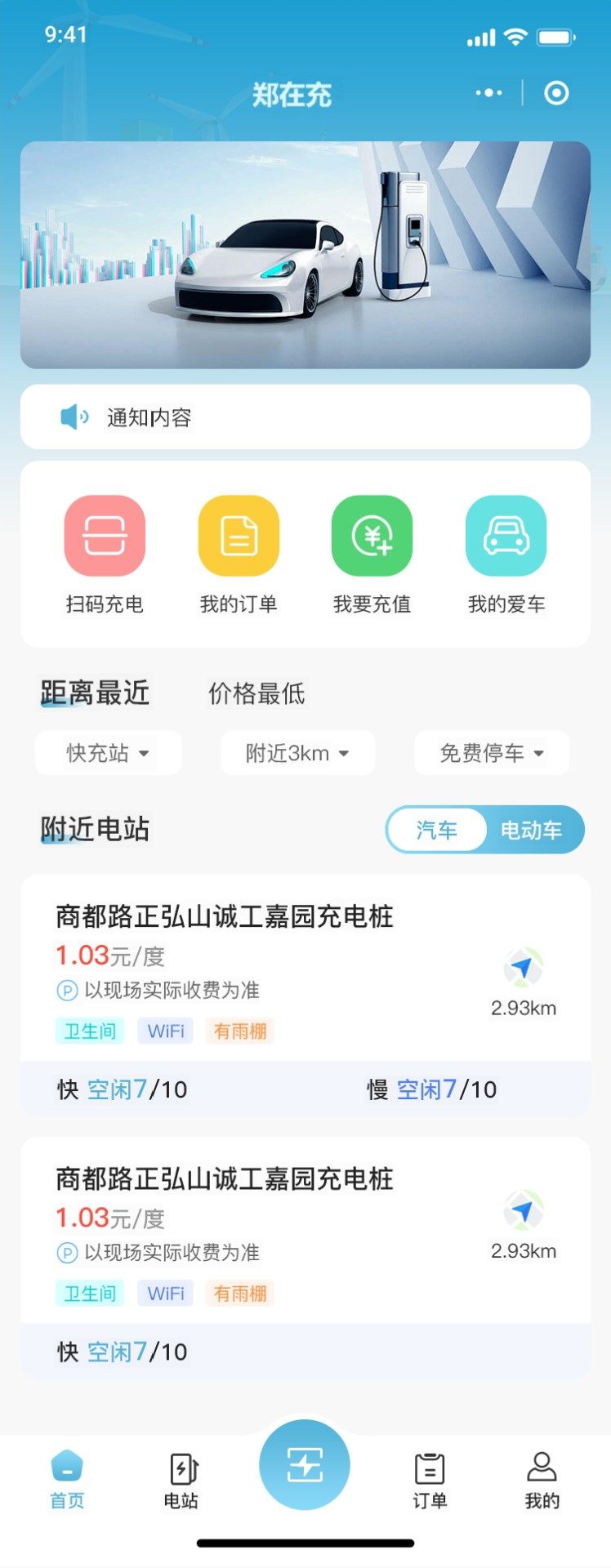Switch the vehicle type to 电动车
This screenshot has height=1568, width=611.
point(531,831)
